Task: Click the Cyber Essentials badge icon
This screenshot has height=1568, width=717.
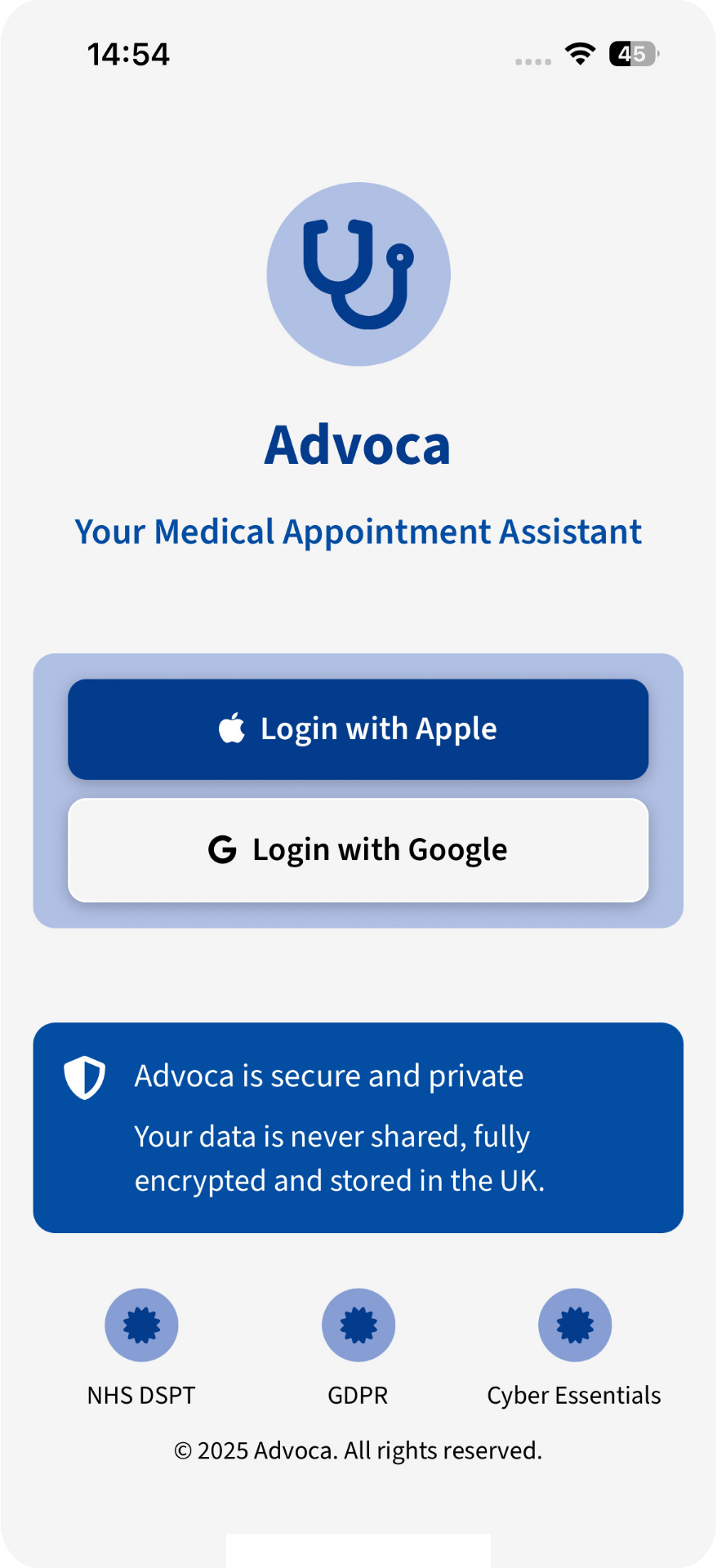Action: pyautogui.click(x=574, y=1325)
